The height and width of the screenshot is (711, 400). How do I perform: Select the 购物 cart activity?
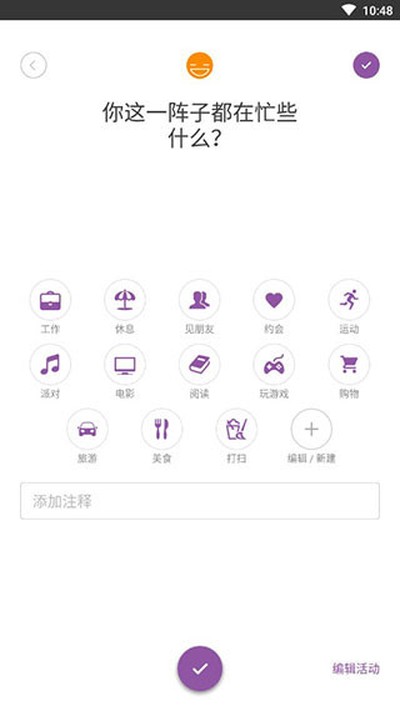coord(349,365)
